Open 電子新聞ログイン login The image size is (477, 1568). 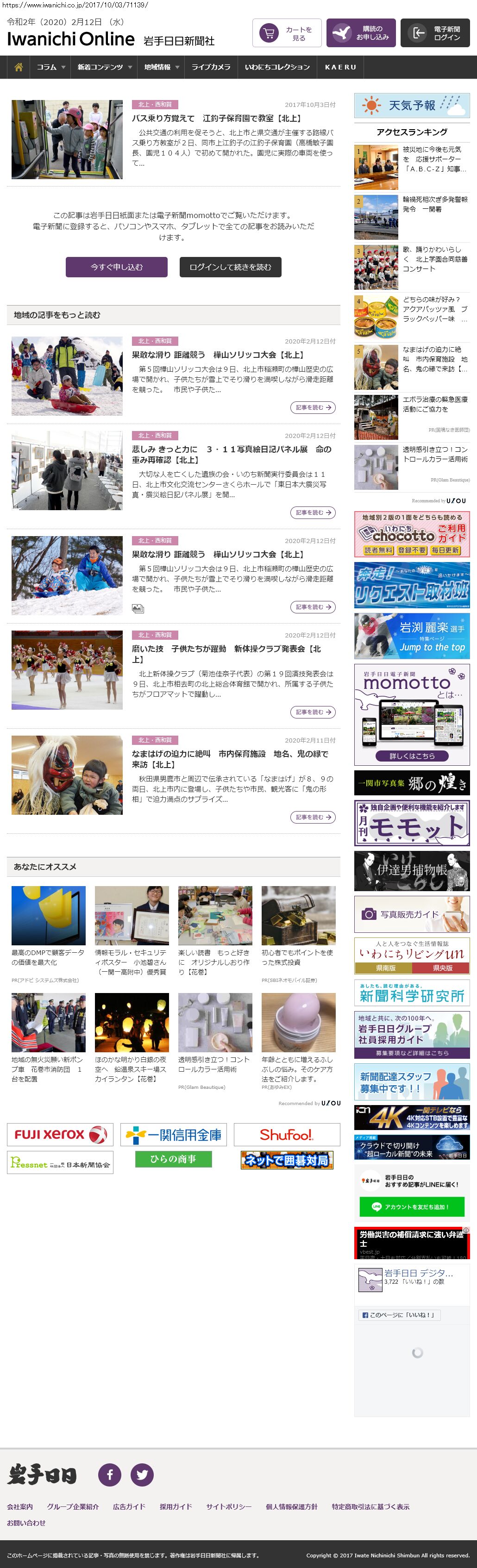[434, 33]
